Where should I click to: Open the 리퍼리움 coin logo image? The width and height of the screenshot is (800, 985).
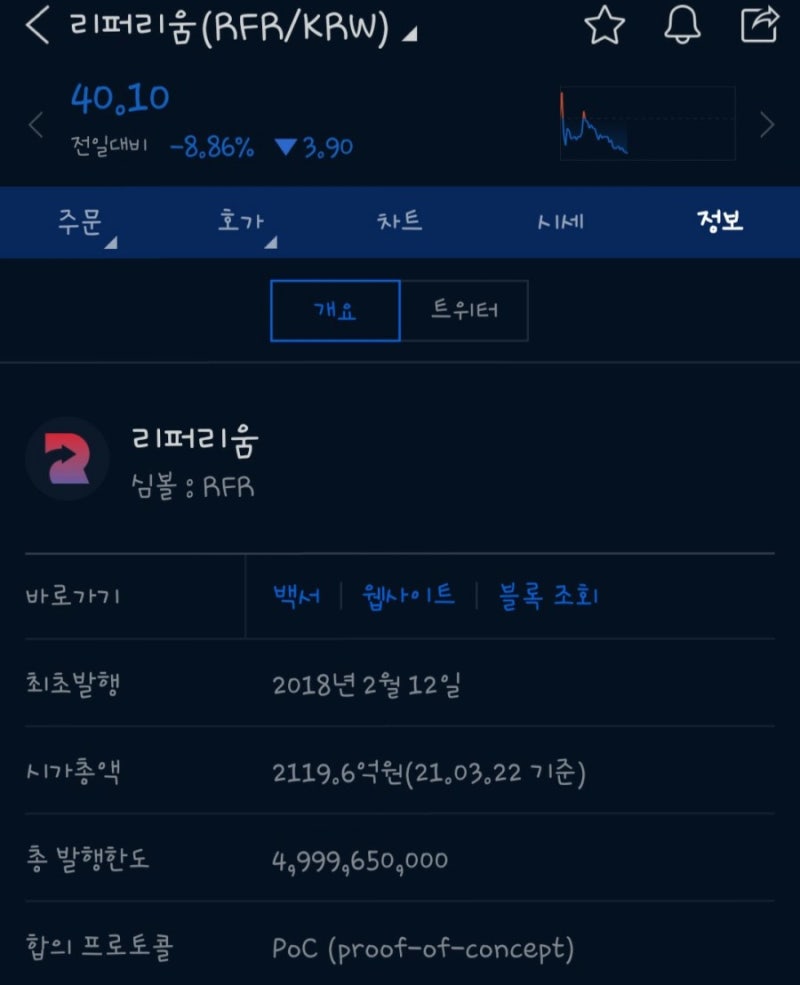(64, 459)
